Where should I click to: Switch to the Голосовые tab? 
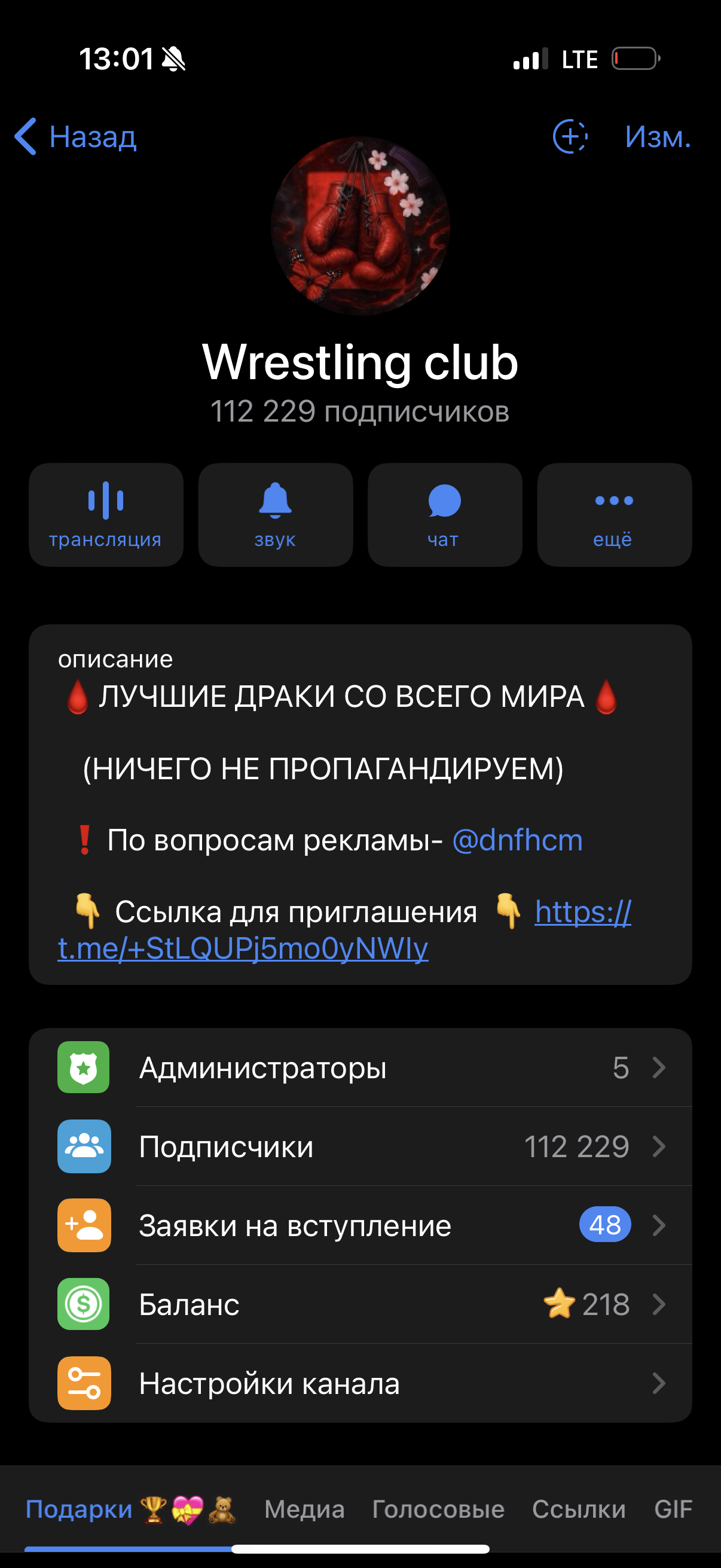(438, 1509)
